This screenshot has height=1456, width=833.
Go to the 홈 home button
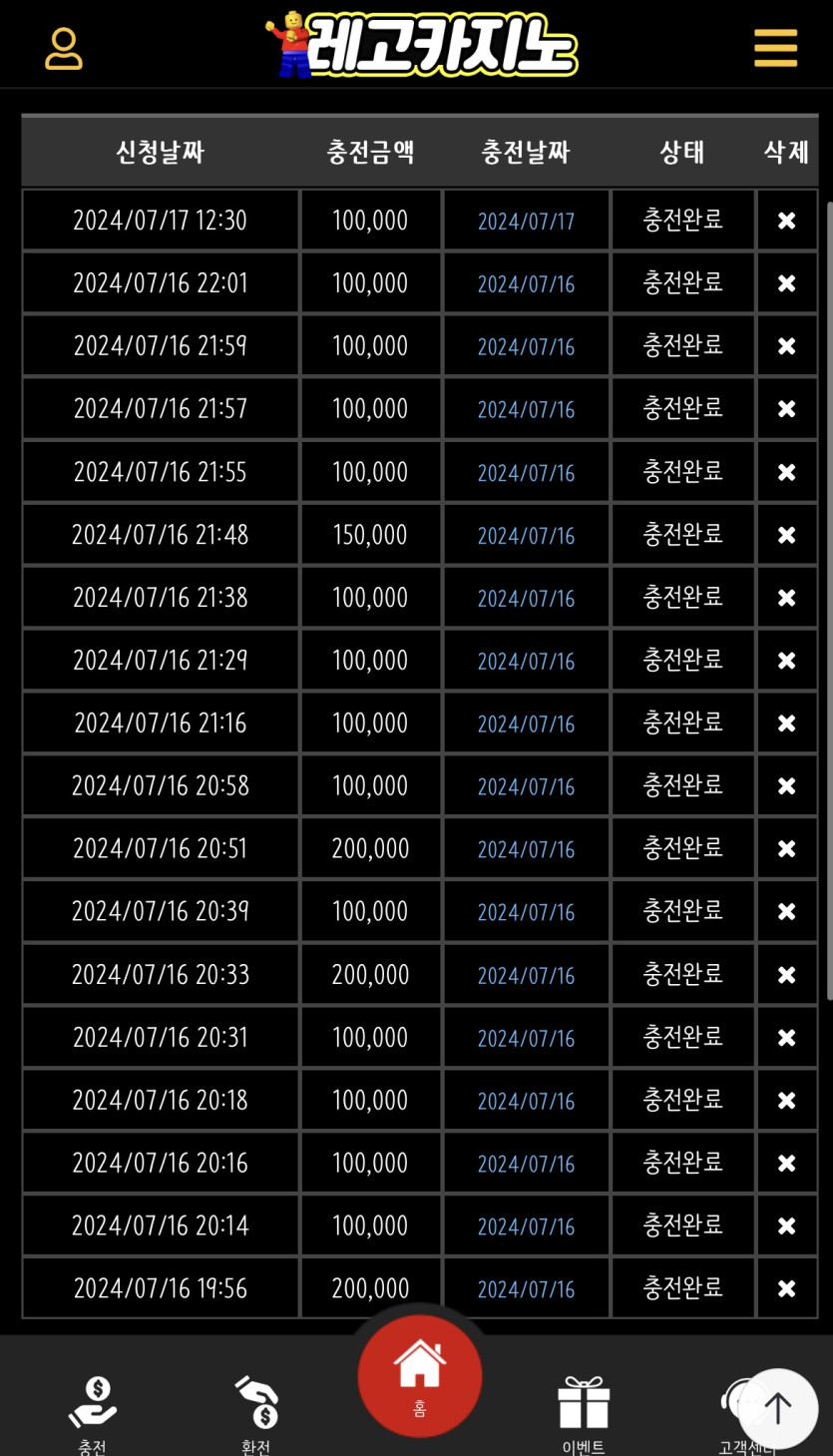point(419,1375)
